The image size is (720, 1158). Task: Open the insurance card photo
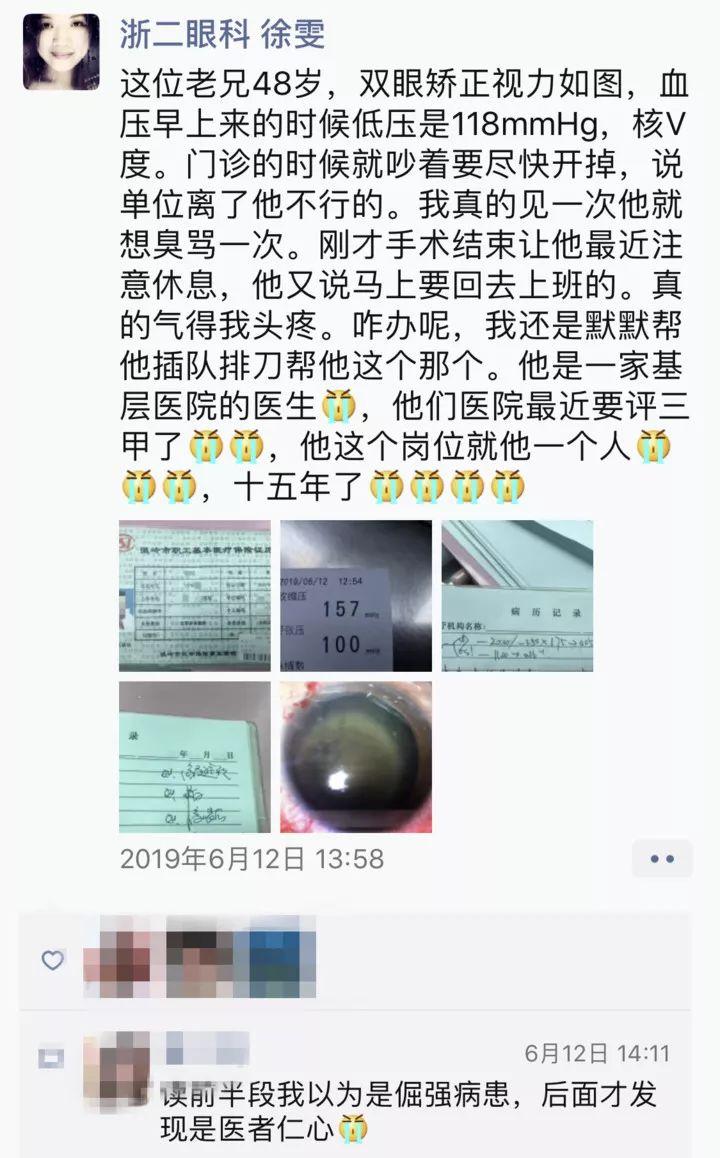(x=194, y=595)
